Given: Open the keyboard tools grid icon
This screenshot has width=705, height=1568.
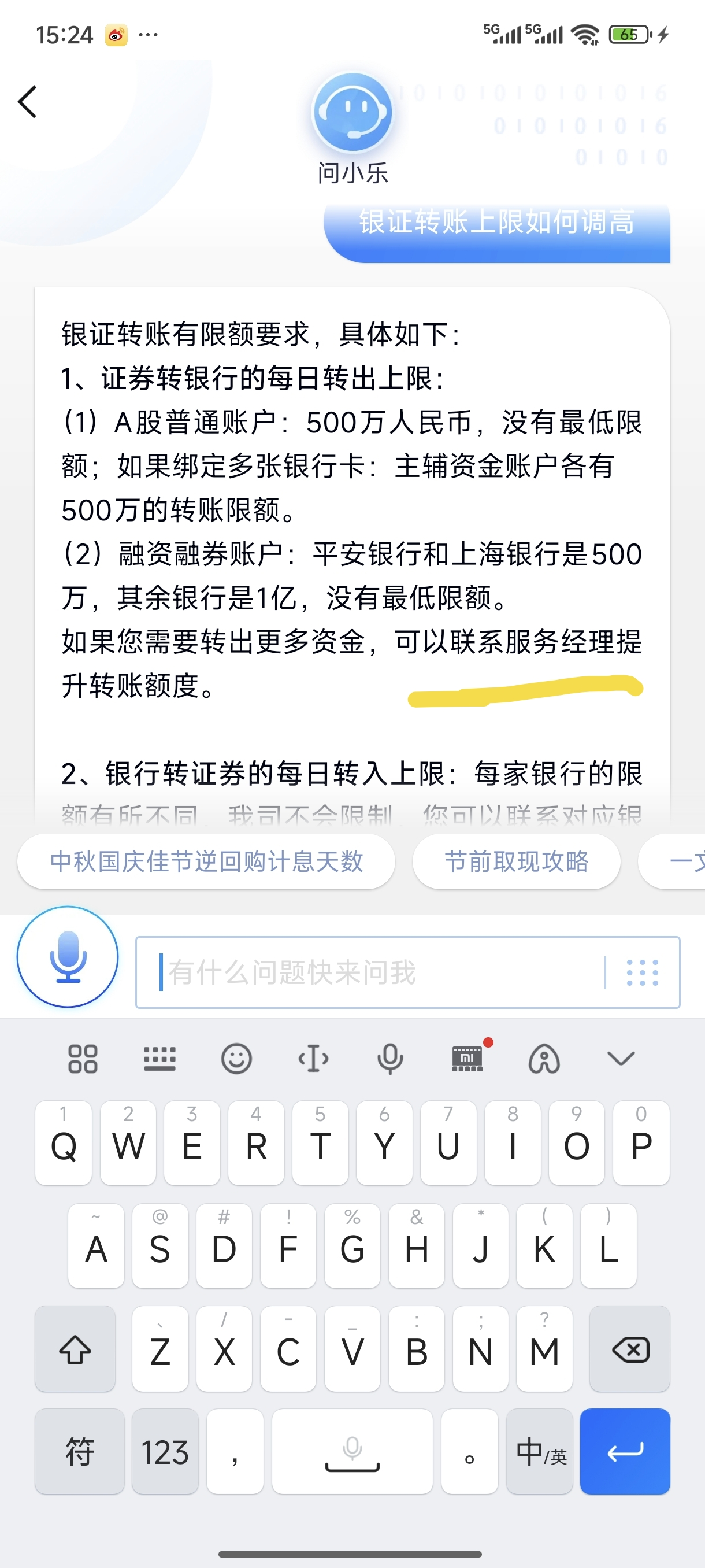Looking at the screenshot, I should (83, 1059).
